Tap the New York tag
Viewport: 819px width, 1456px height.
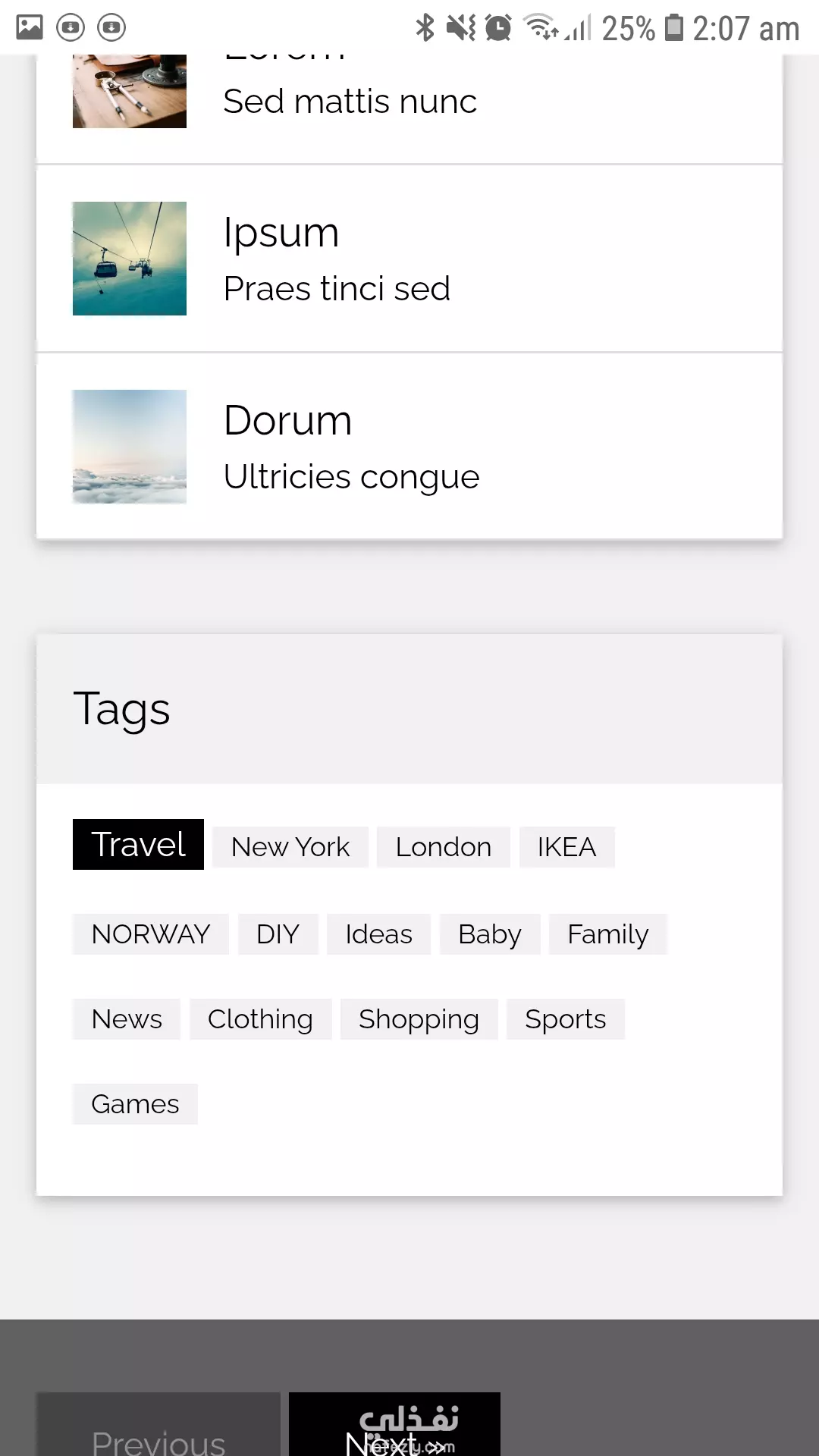[290, 847]
